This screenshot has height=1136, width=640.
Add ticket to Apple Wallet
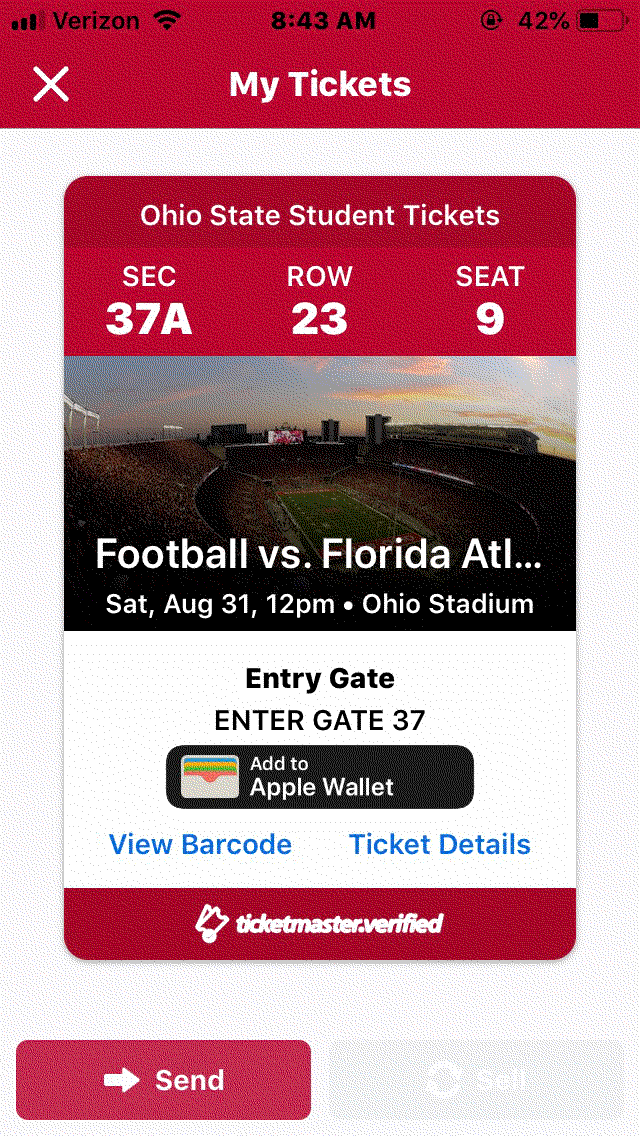(x=320, y=777)
